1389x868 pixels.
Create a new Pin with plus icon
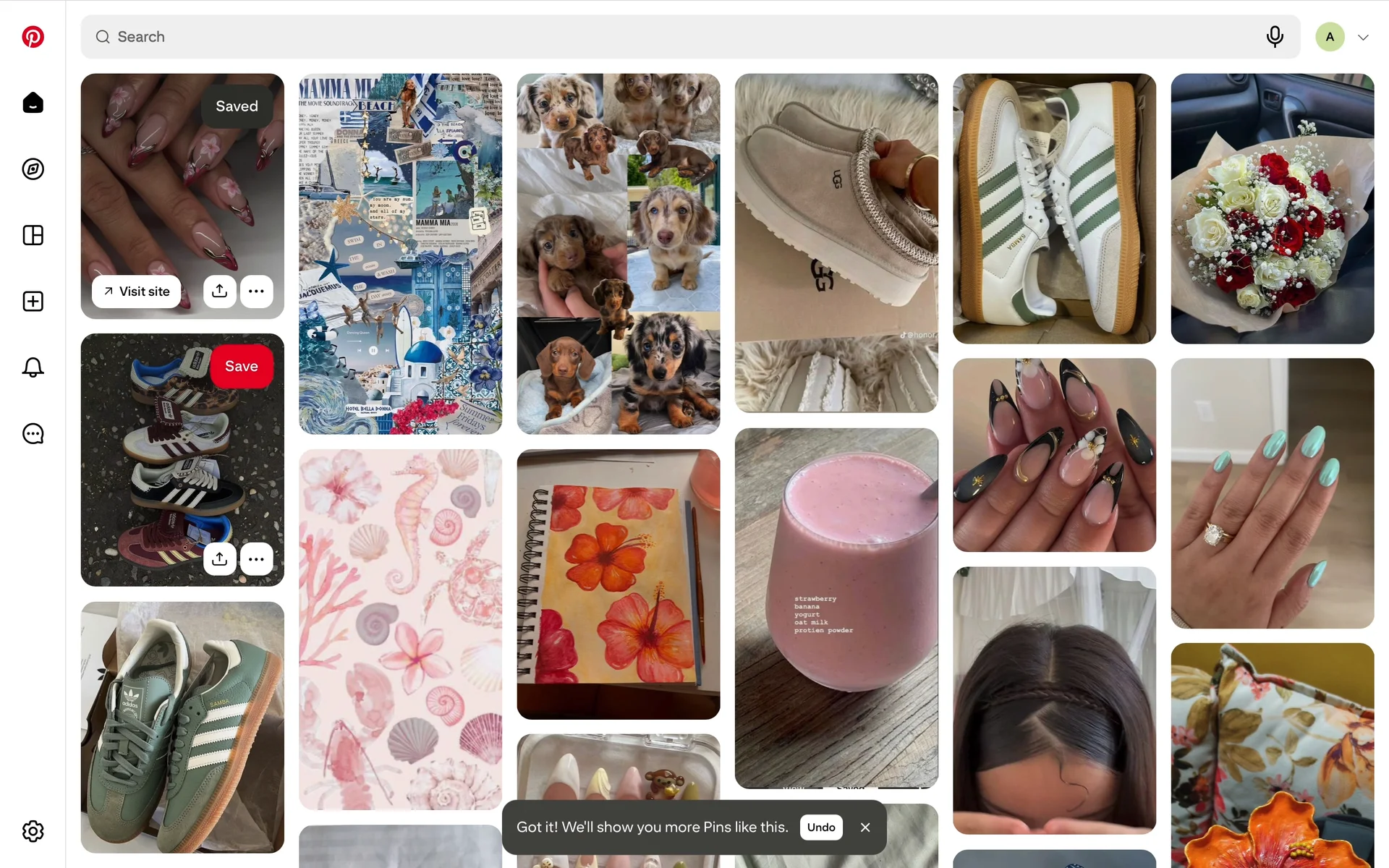click(33, 302)
